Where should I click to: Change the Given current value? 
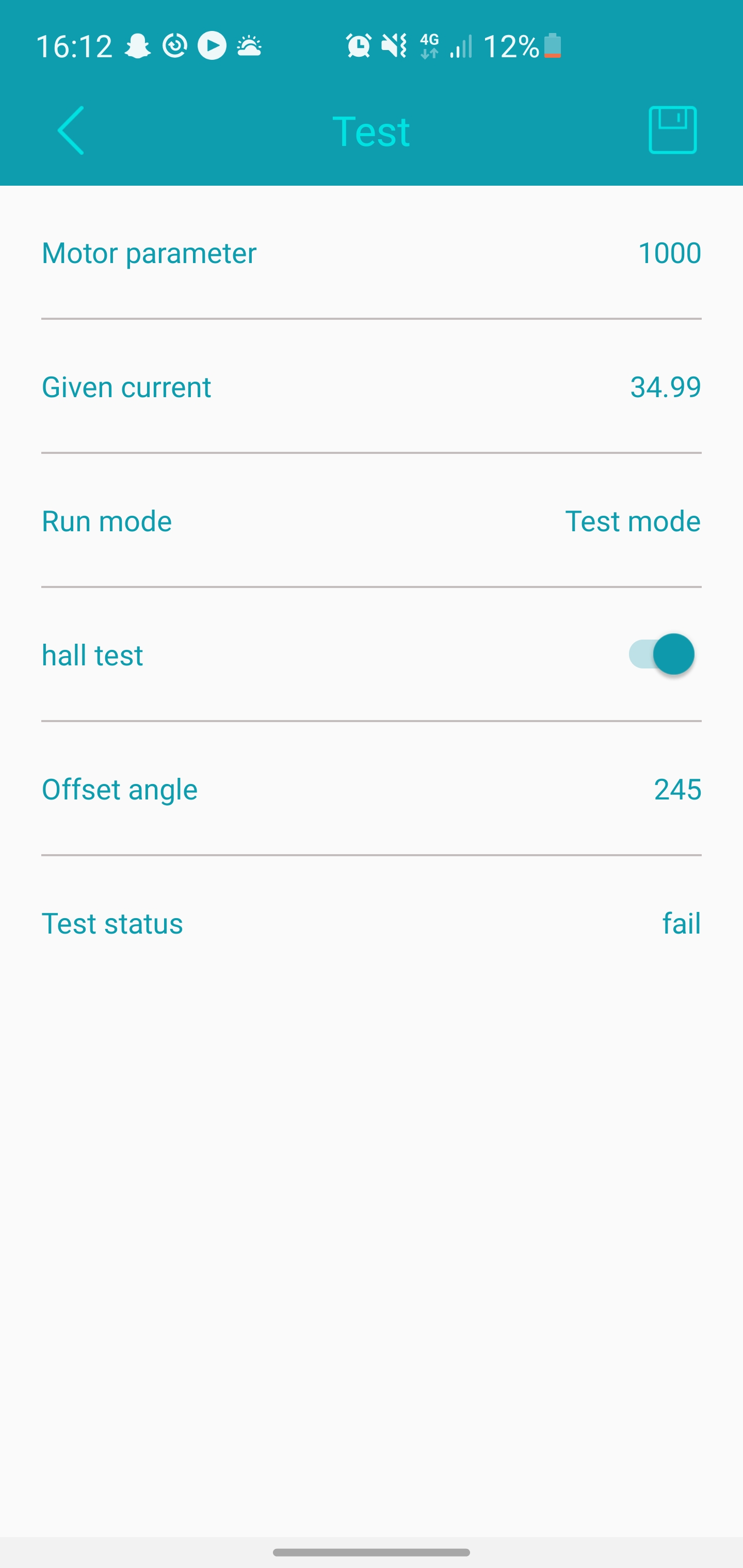click(x=665, y=388)
